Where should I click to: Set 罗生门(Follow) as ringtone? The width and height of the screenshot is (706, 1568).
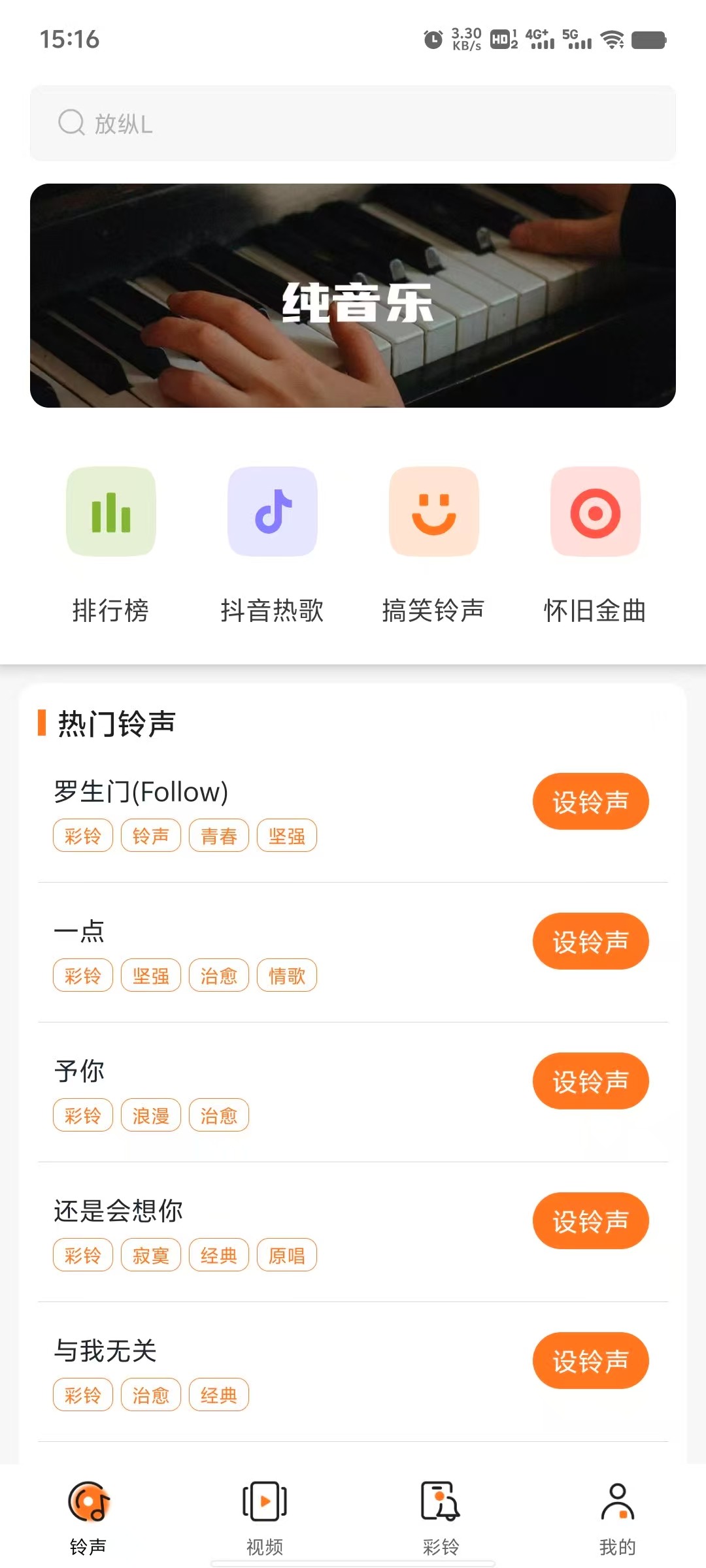click(x=590, y=802)
